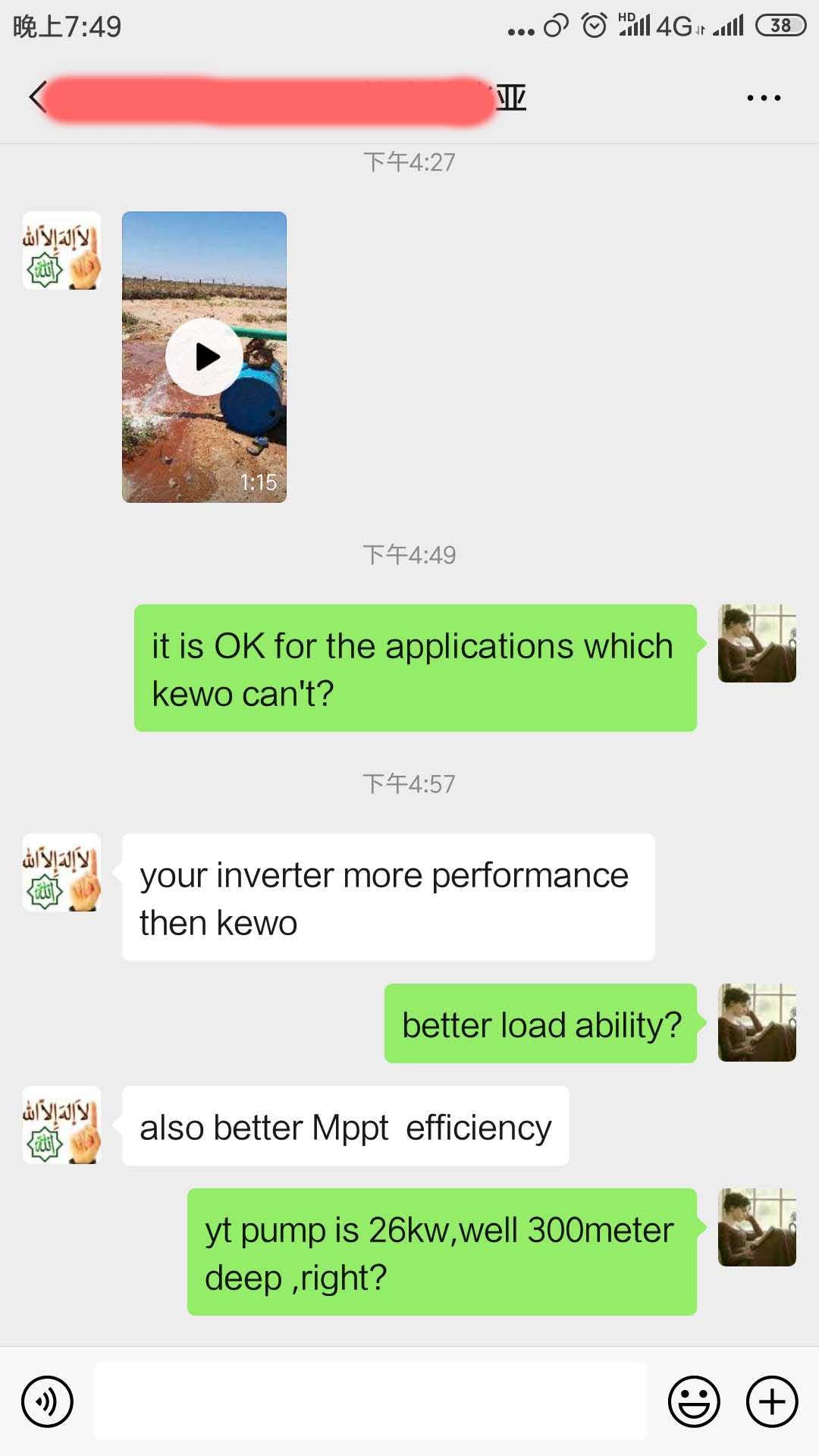The image size is (819, 1456).
Task: Tap the message text field
Action: coord(370,1401)
